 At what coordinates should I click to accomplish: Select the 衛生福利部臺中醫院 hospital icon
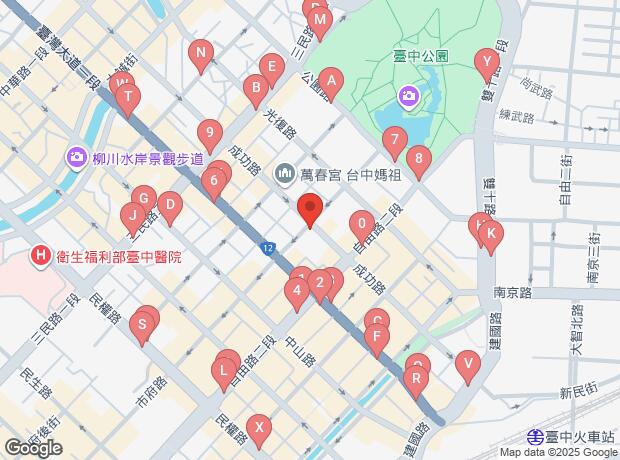point(40,256)
